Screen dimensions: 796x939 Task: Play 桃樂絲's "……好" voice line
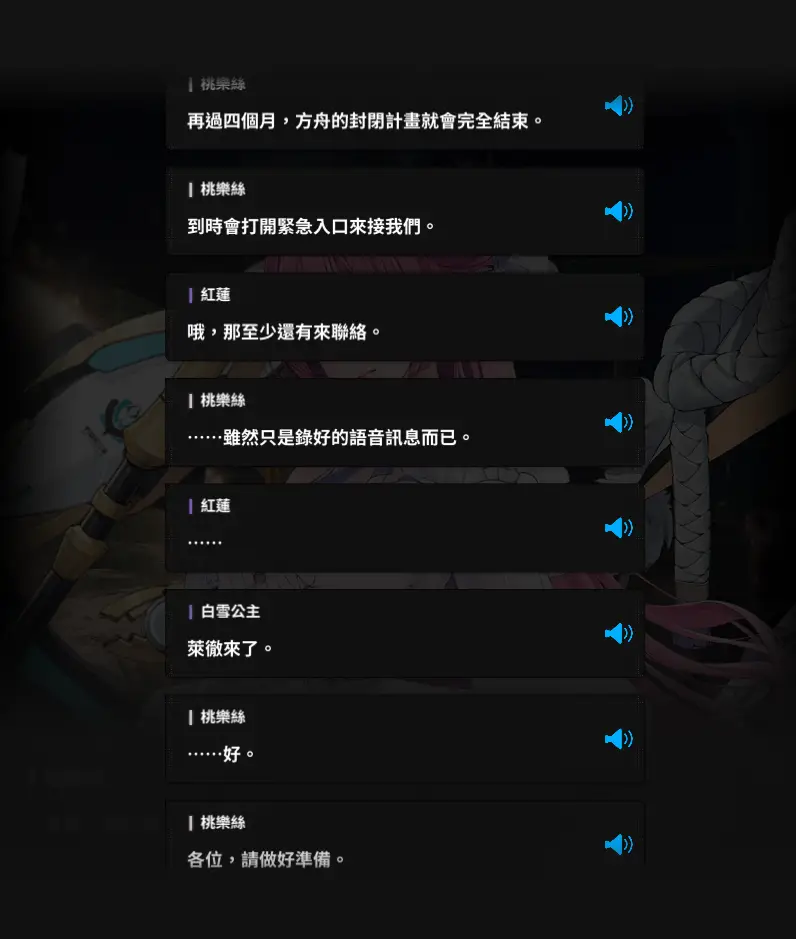[618, 739]
